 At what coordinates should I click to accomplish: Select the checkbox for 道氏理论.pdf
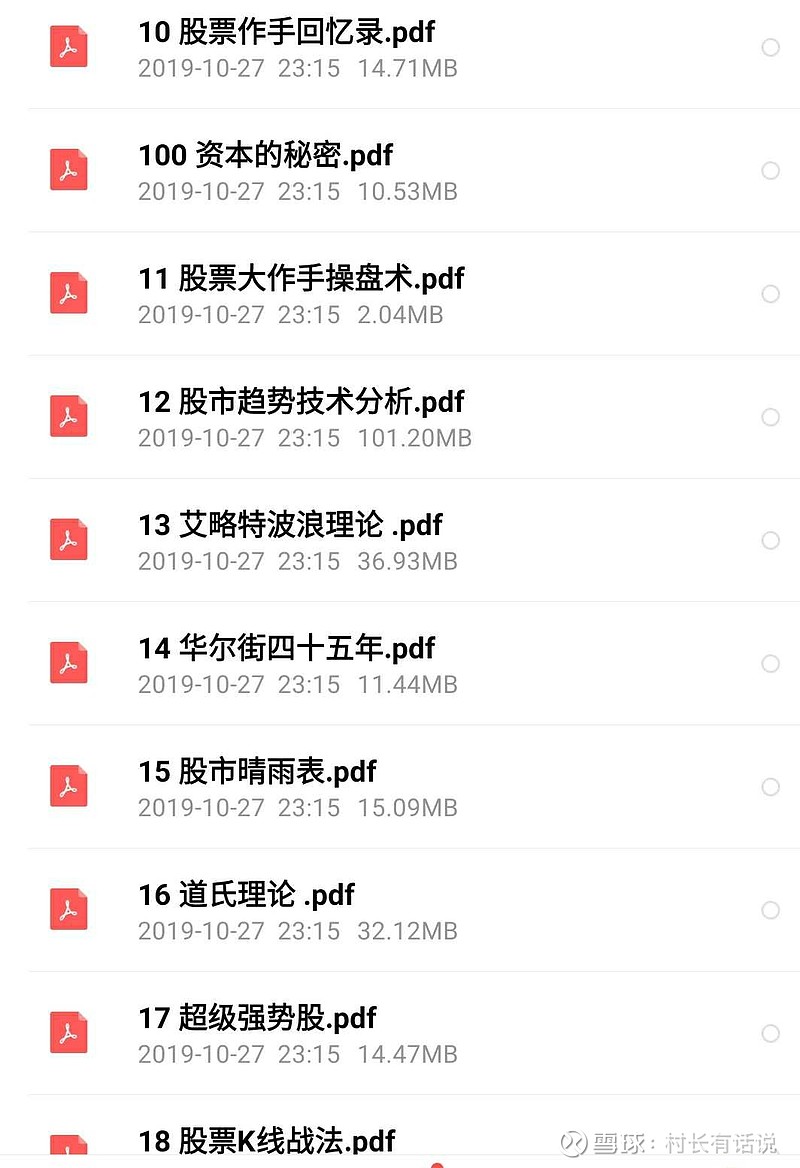point(771,911)
